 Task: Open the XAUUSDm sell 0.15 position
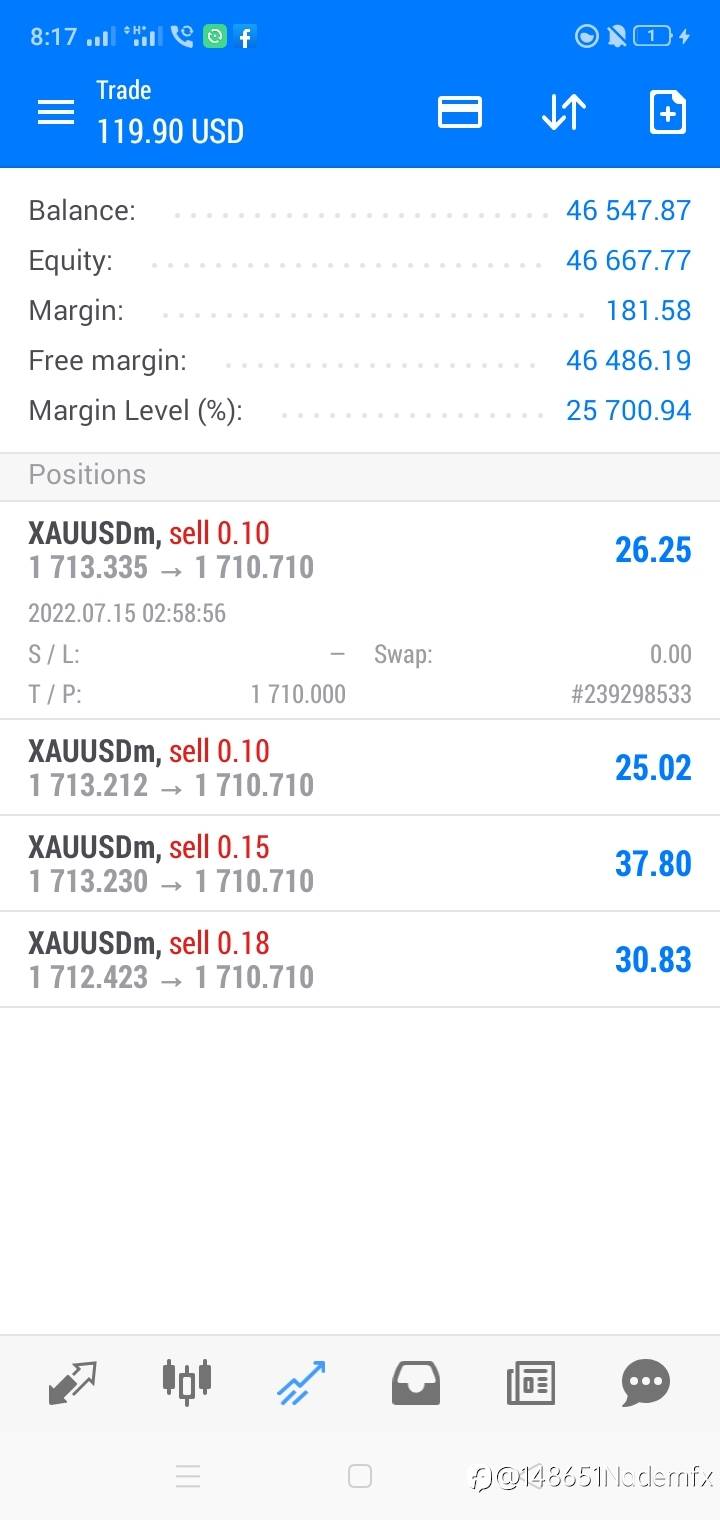360,863
